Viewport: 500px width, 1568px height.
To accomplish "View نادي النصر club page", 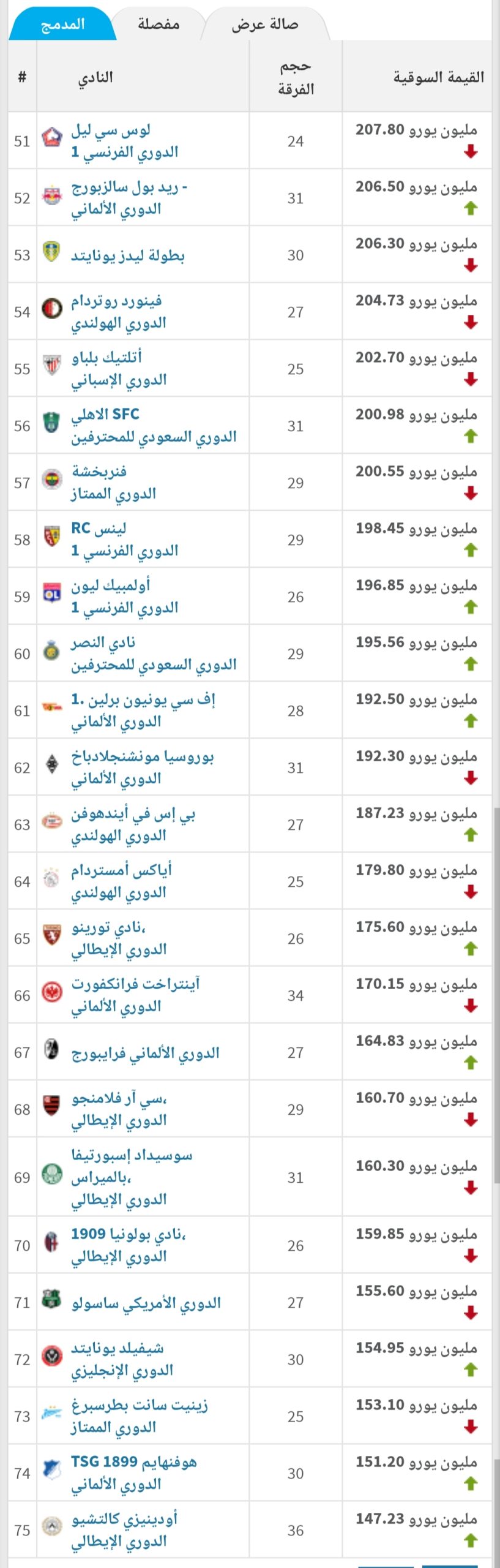I will pos(103,643).
